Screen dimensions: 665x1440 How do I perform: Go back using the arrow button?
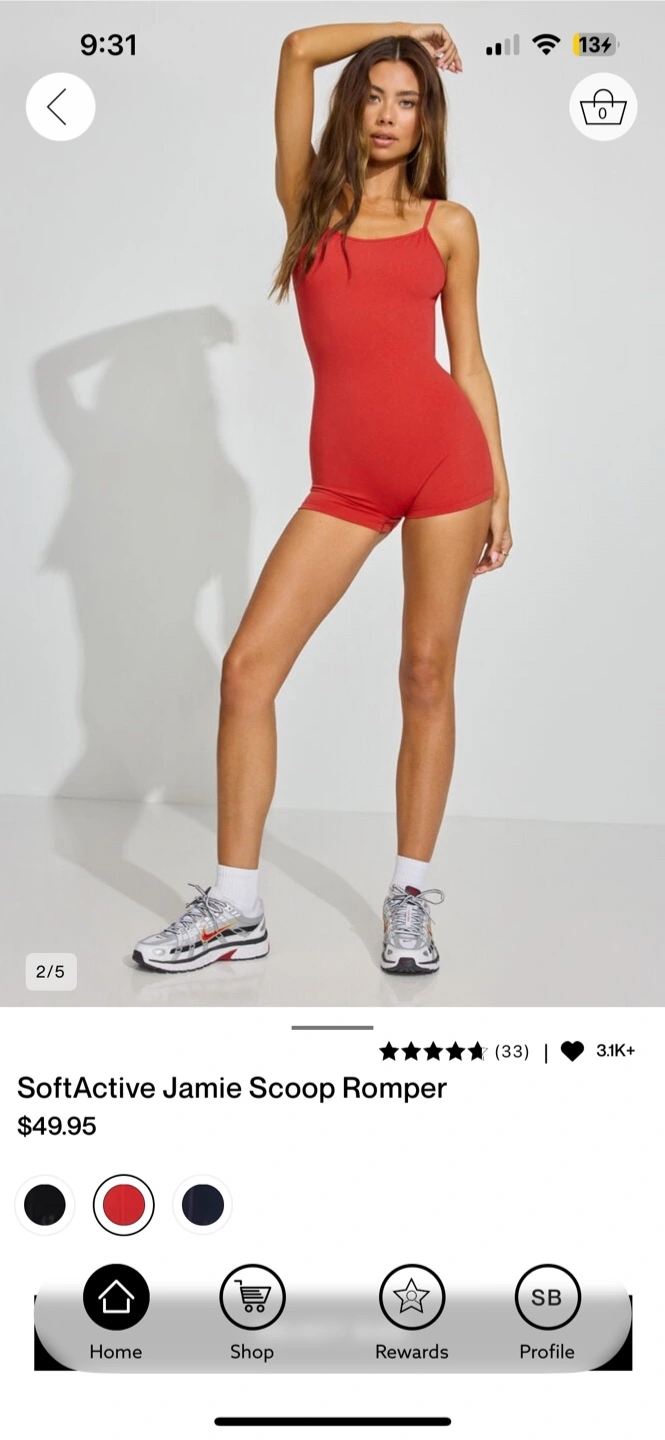point(60,106)
